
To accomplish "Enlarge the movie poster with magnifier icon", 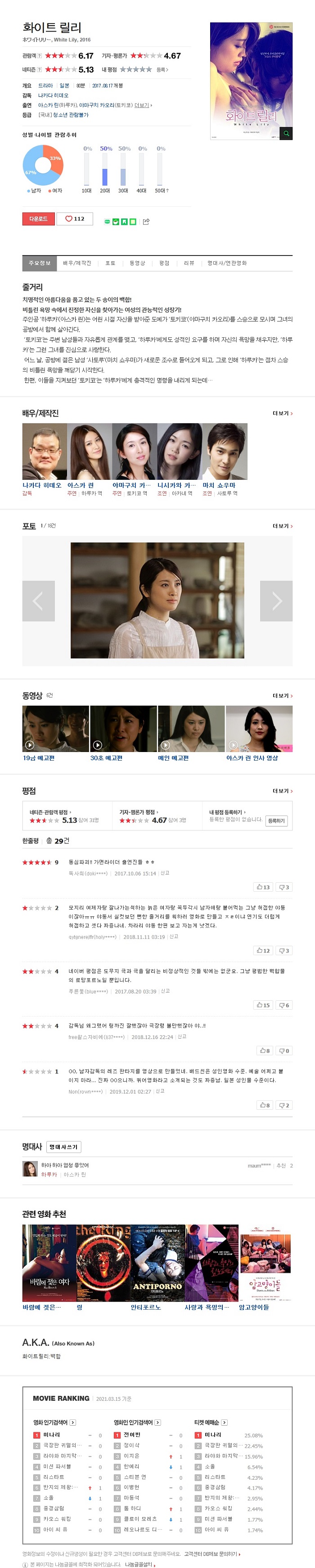I will pos(285,133).
